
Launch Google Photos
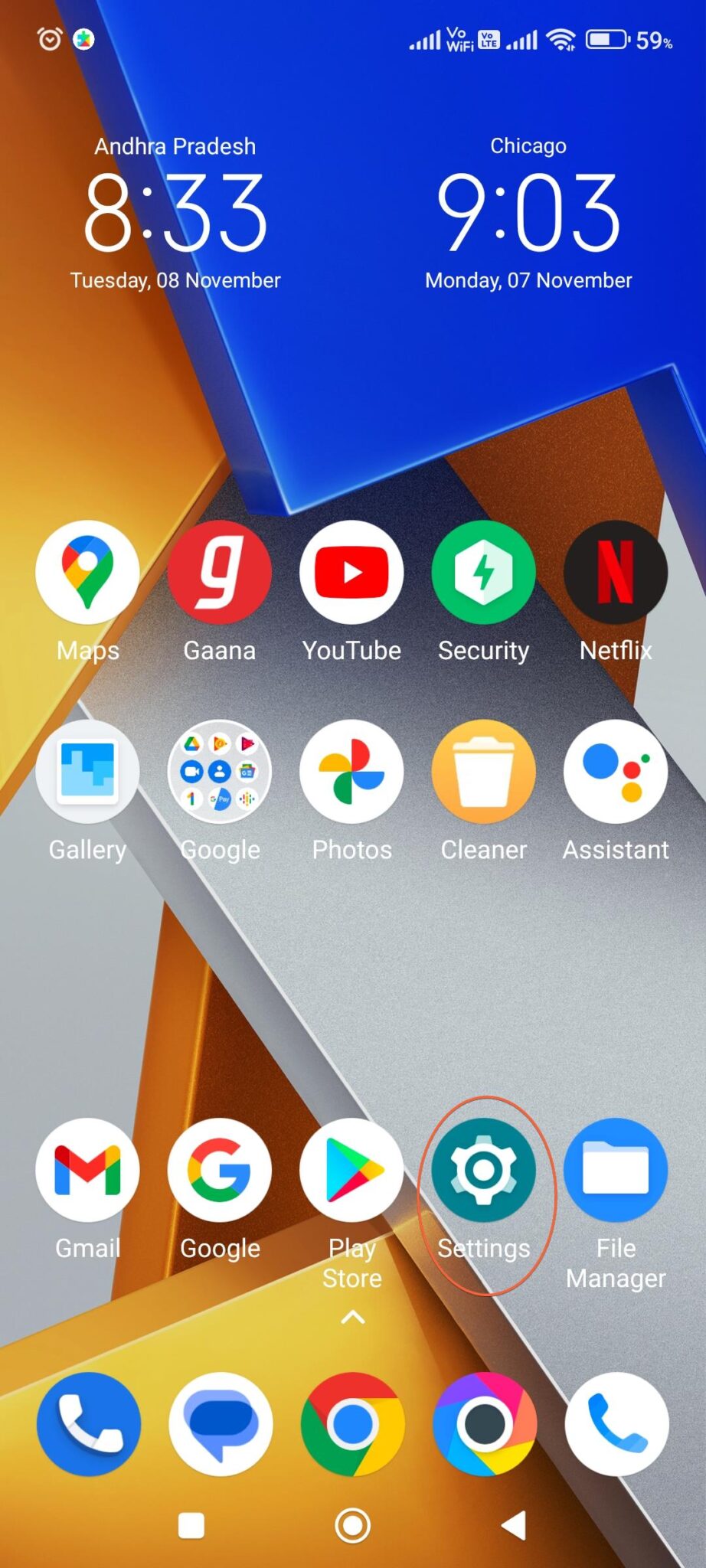pyautogui.click(x=351, y=771)
